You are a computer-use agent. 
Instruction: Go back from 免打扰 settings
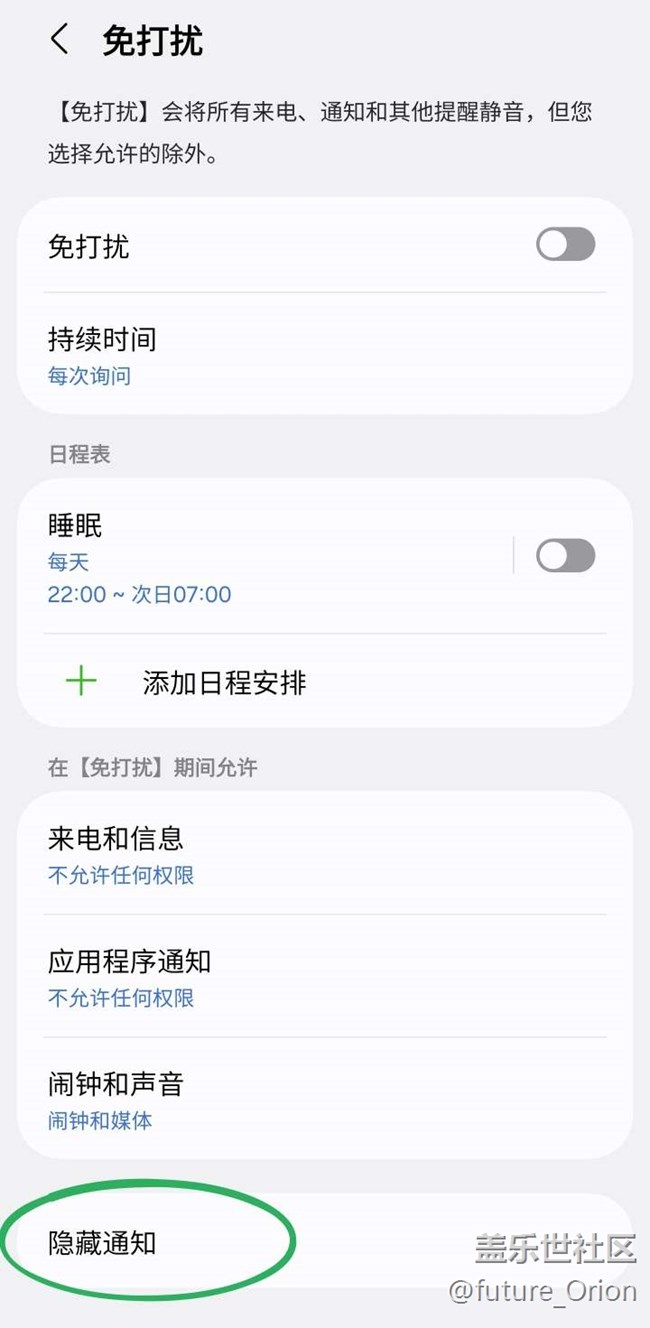pyautogui.click(x=60, y=41)
